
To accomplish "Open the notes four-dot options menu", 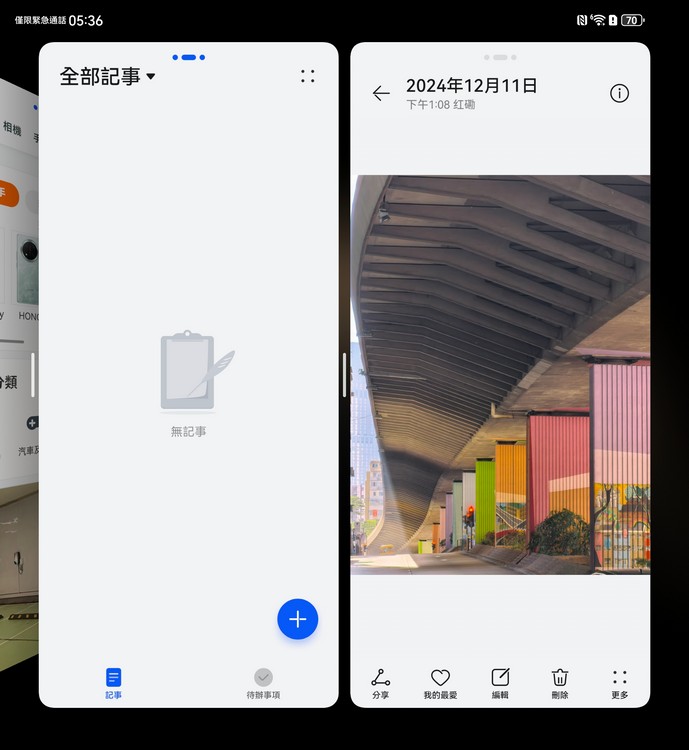I will pyautogui.click(x=308, y=76).
